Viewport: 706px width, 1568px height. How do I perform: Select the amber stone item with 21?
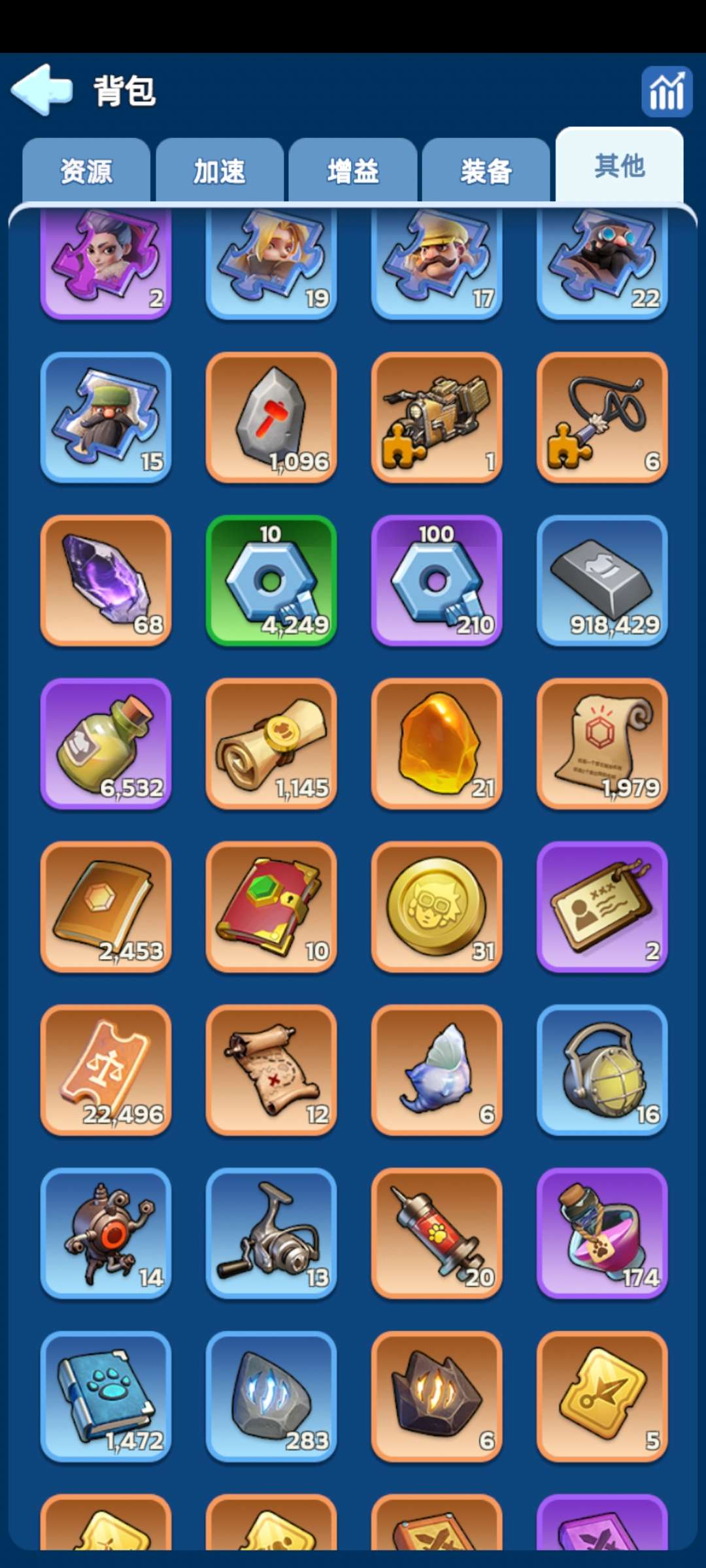(x=437, y=743)
